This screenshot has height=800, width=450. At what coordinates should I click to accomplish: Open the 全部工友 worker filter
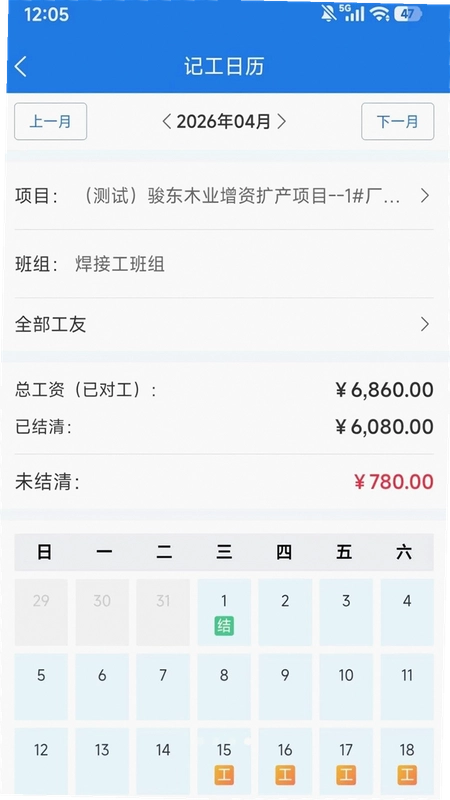click(x=224, y=324)
